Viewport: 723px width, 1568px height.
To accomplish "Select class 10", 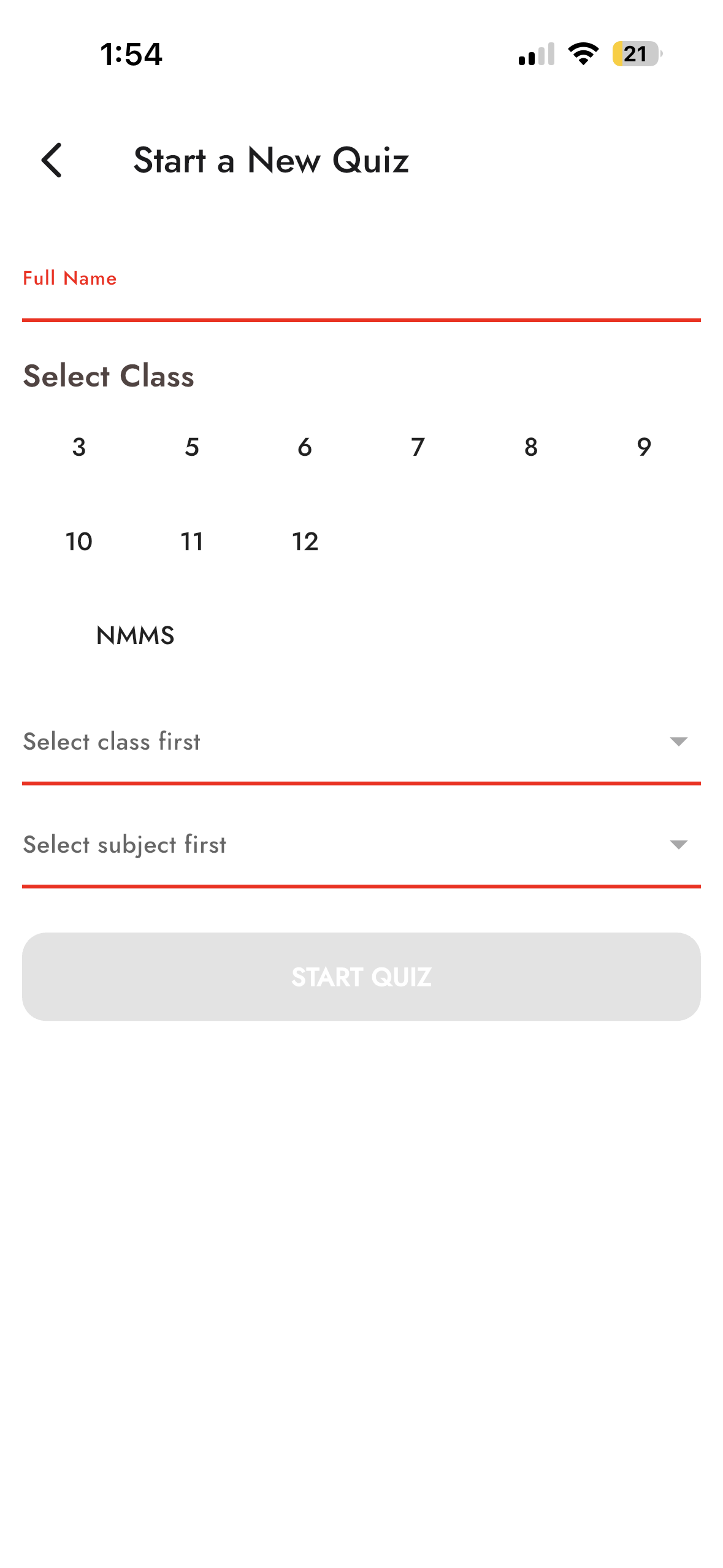I will coord(79,542).
